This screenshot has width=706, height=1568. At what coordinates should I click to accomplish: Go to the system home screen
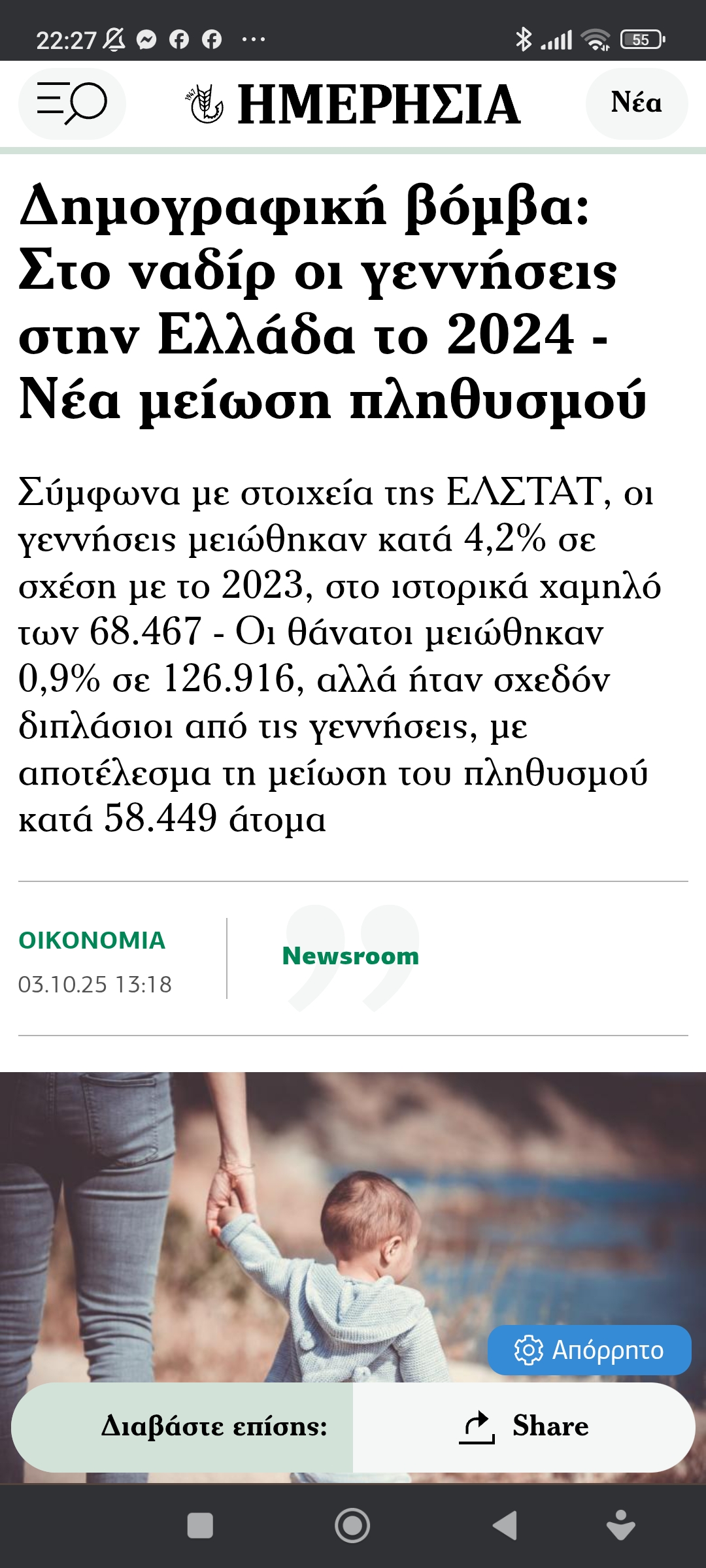[352, 1526]
